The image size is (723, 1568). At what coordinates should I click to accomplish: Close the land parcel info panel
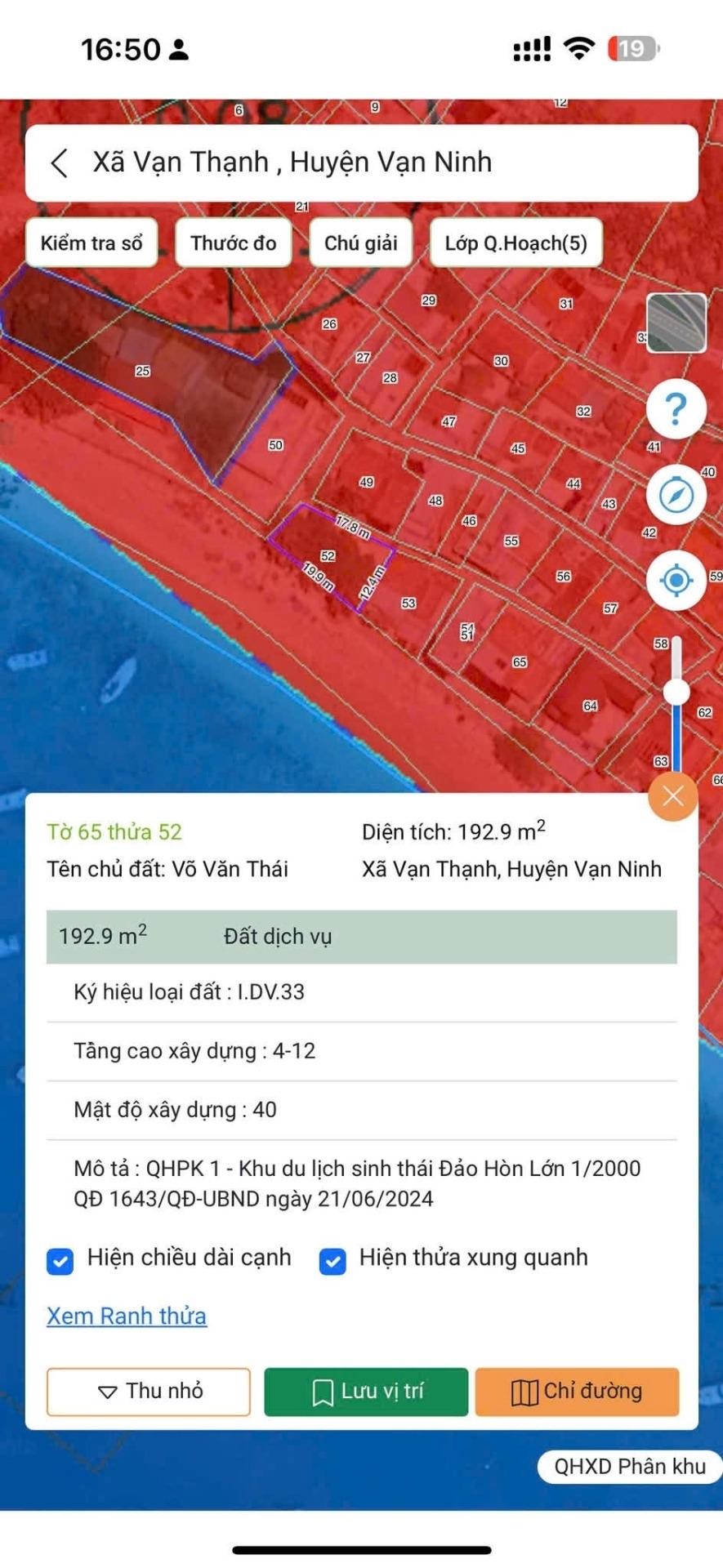(672, 796)
